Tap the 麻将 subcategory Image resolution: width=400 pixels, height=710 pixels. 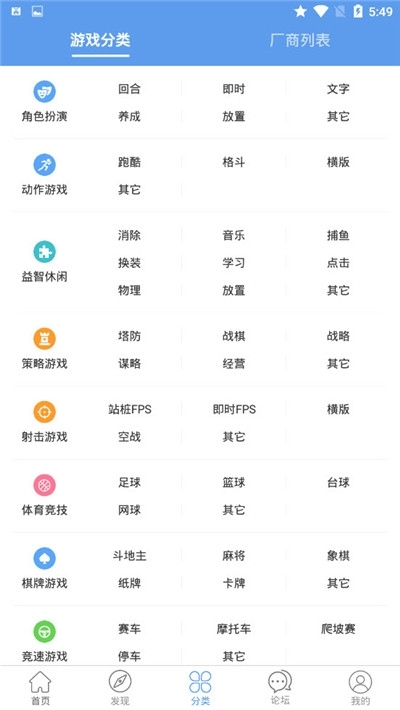(234, 556)
